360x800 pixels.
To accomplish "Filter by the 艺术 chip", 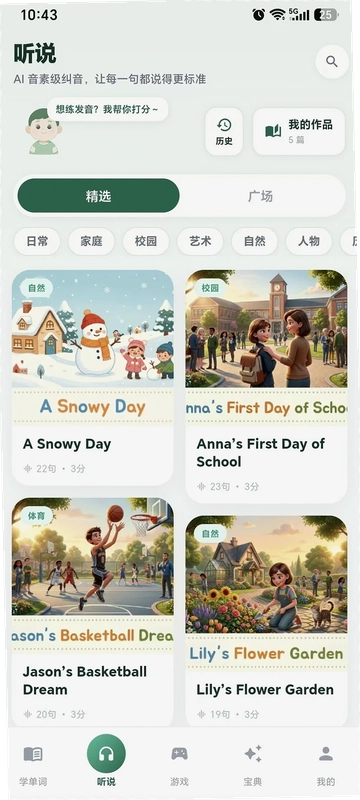I will [x=200, y=241].
